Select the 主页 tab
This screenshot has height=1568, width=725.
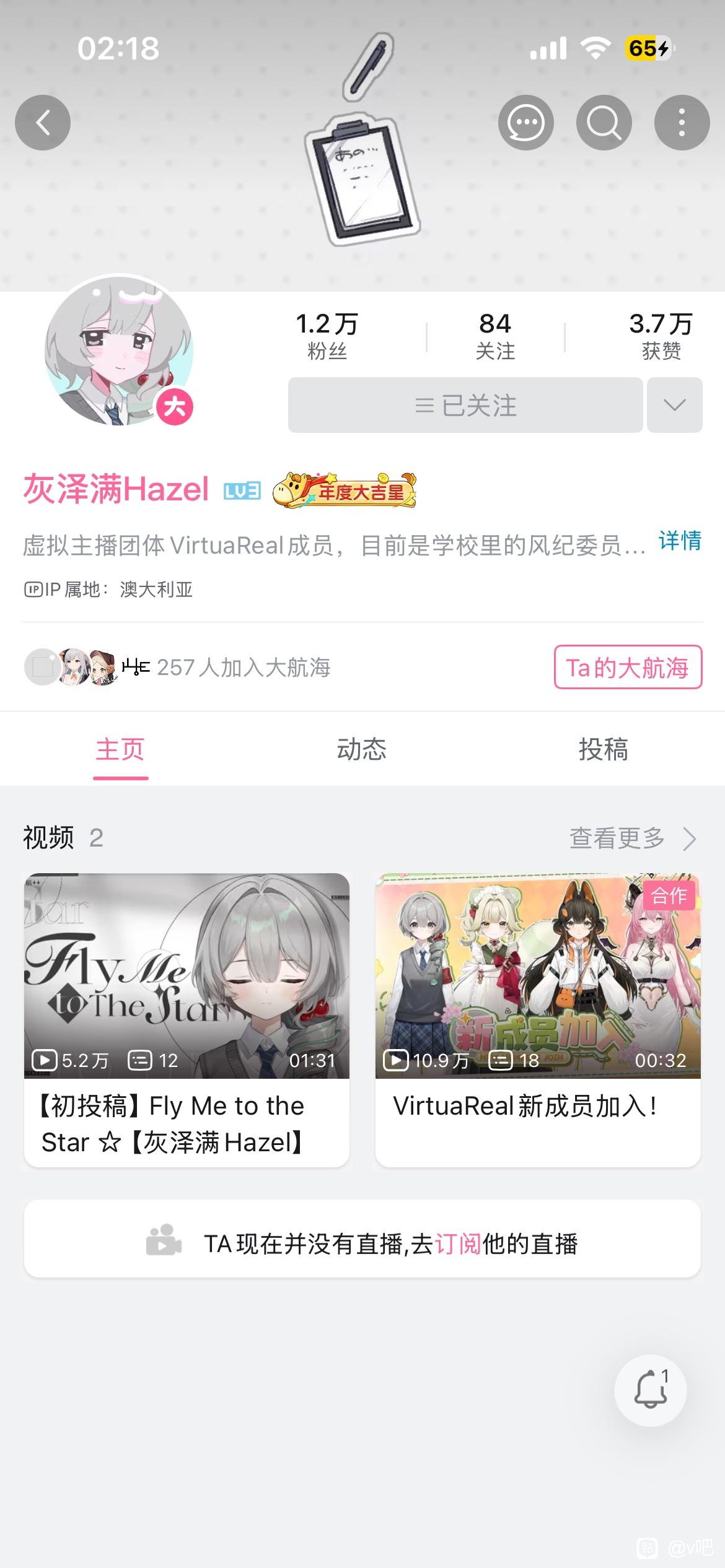(120, 749)
